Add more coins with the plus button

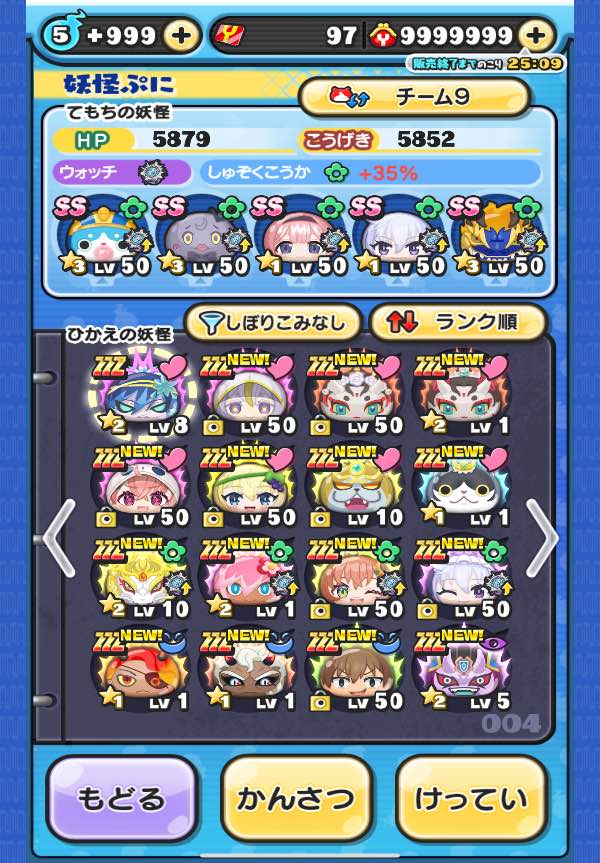tap(537, 37)
